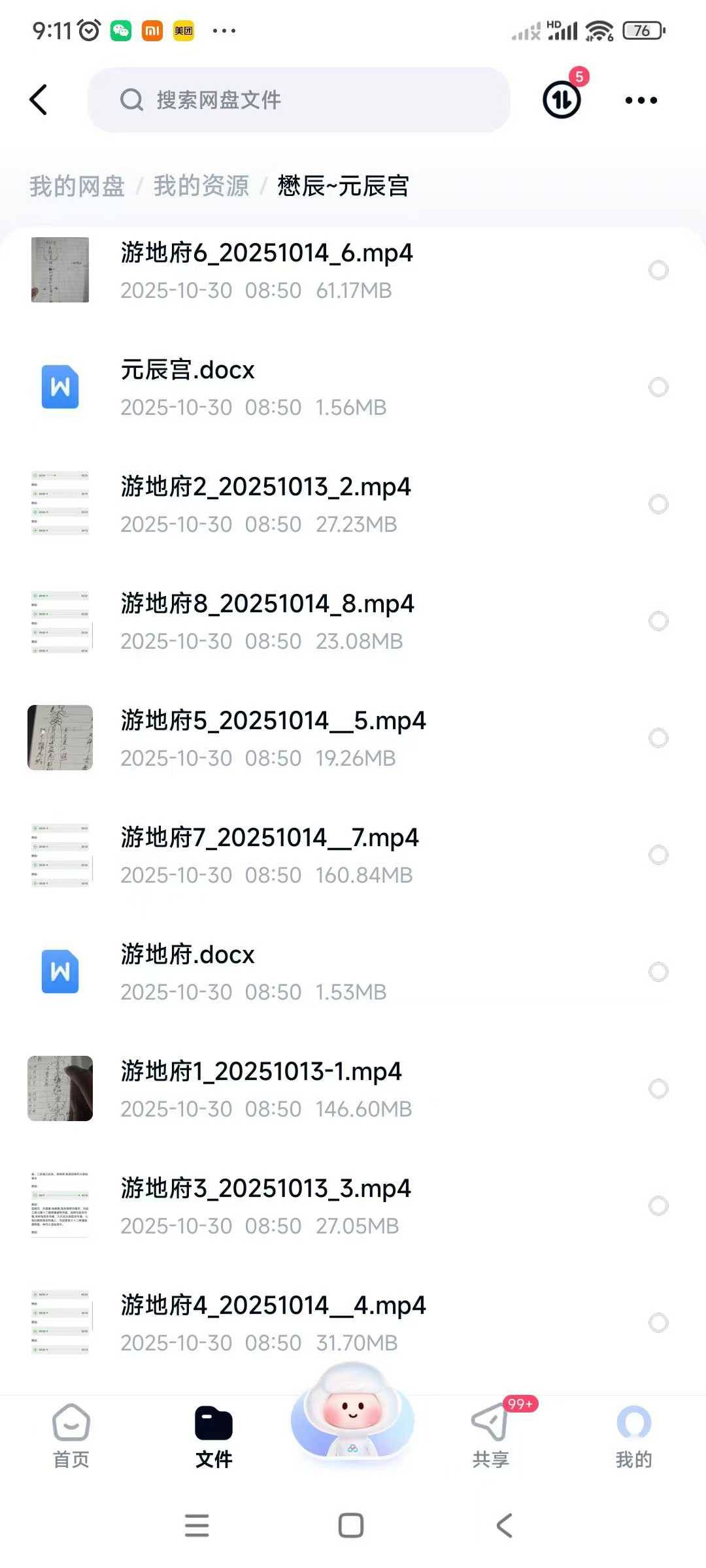Open 游地府1_20251013-1.mp4
Image resolution: width=706 pixels, height=1568 pixels.
(261, 1088)
